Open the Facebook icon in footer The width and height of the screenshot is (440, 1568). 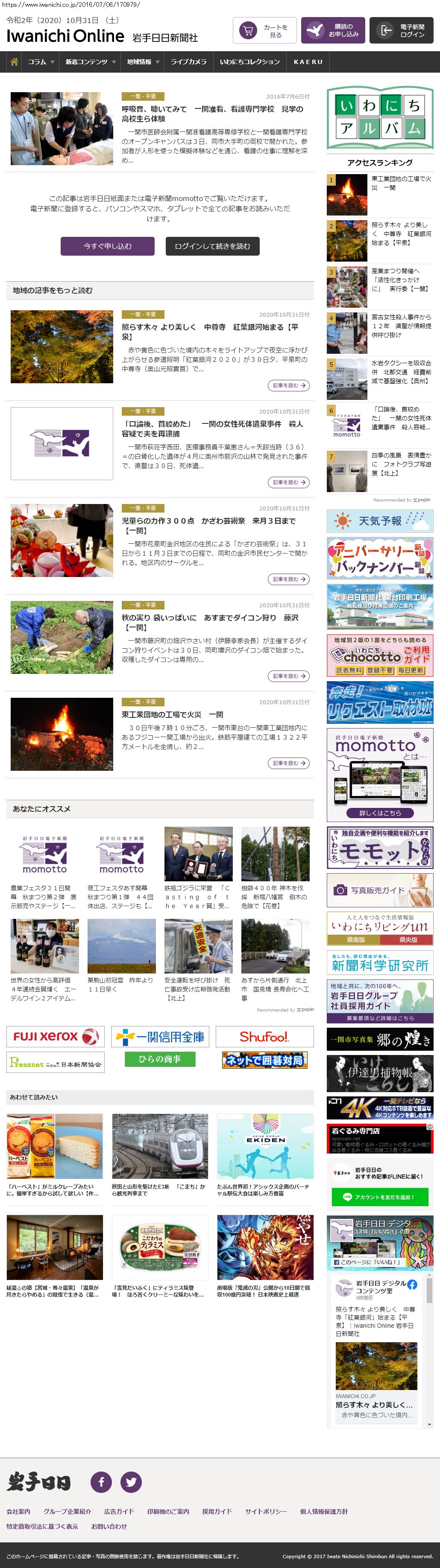click(101, 1481)
